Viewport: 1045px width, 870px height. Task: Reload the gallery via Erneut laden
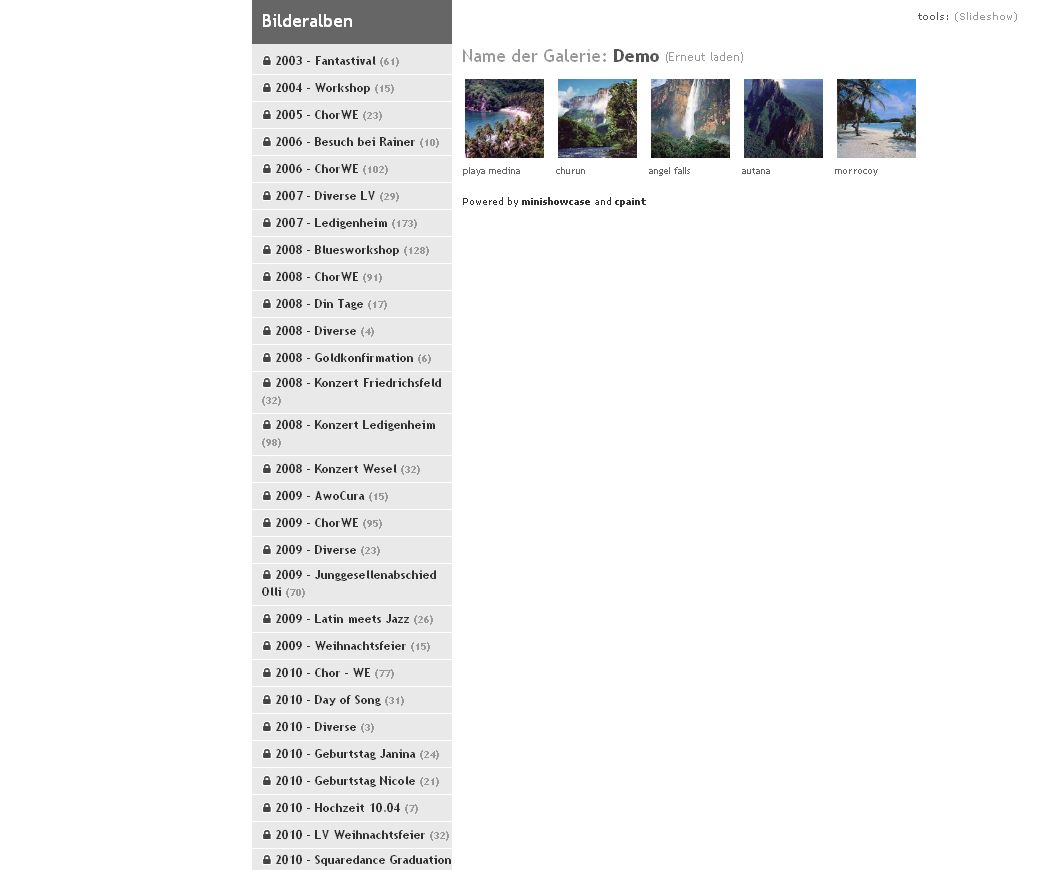[x=704, y=58]
